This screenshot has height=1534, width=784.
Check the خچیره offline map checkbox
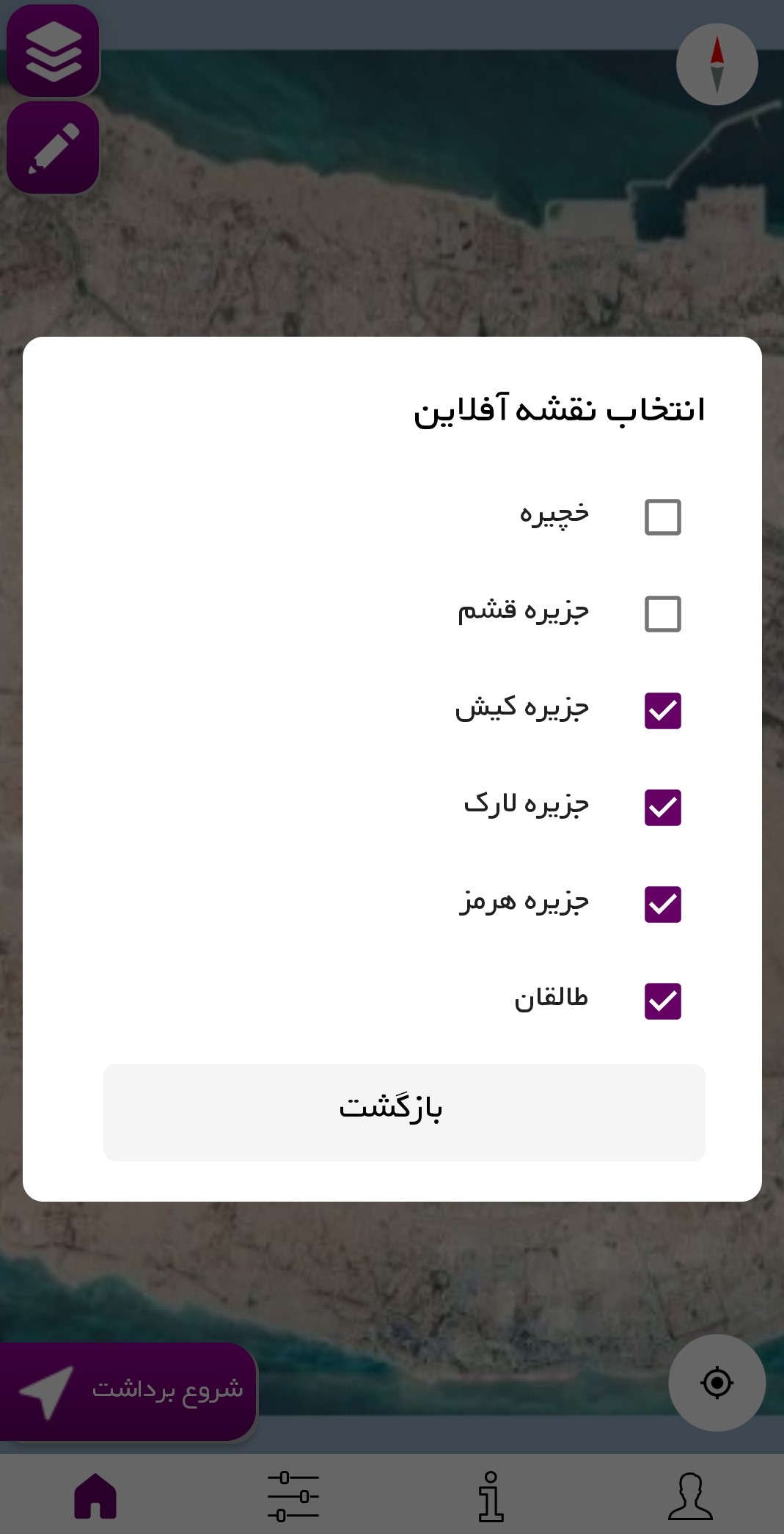click(x=662, y=517)
